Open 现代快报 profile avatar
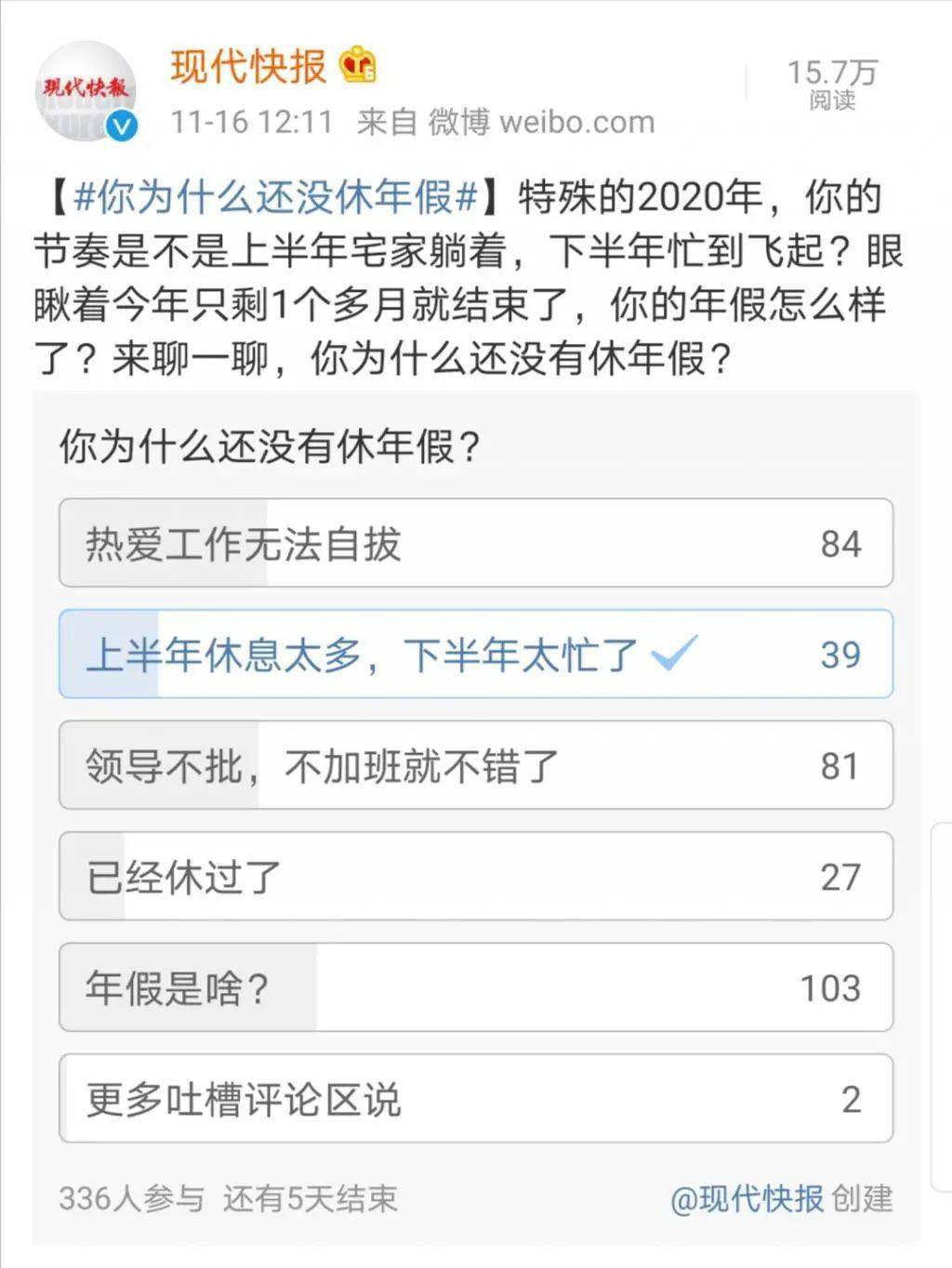Screen dimensions: 952x1268 click(x=86, y=92)
